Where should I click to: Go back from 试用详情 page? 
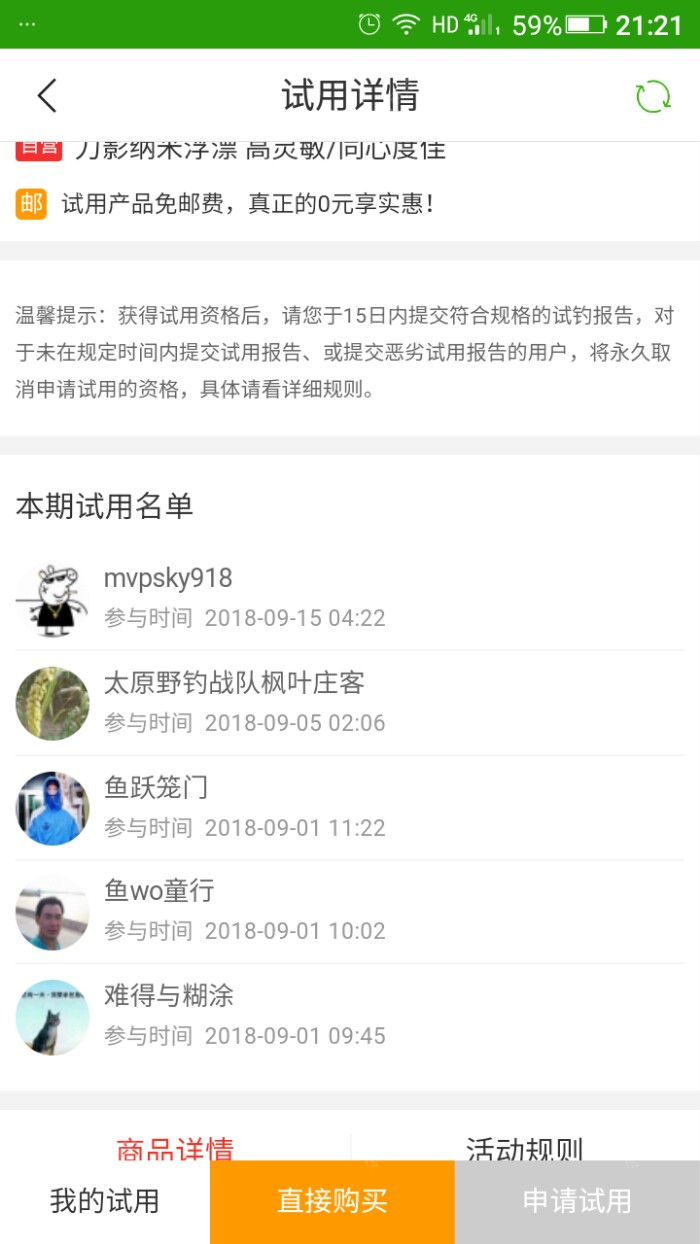click(47, 96)
